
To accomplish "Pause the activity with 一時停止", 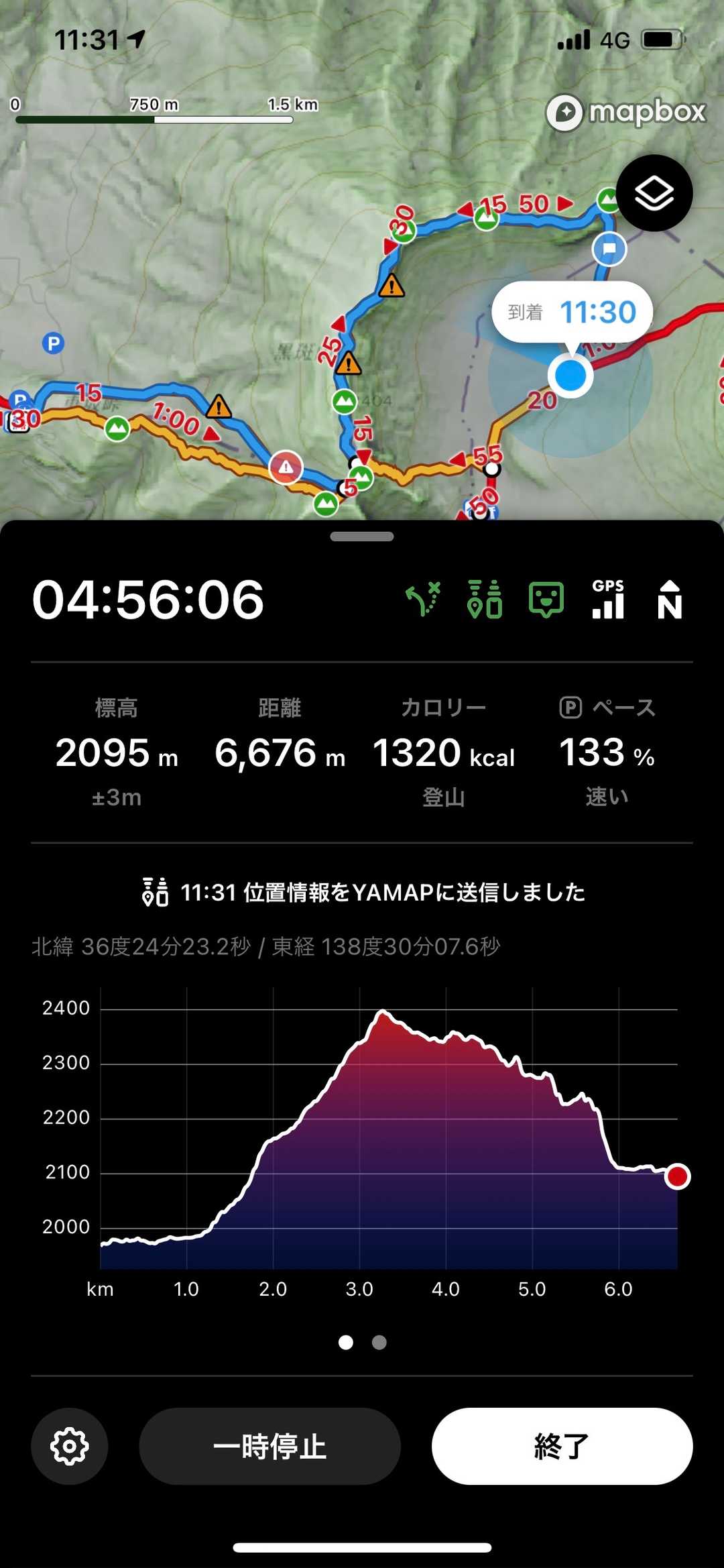I will (x=269, y=1446).
